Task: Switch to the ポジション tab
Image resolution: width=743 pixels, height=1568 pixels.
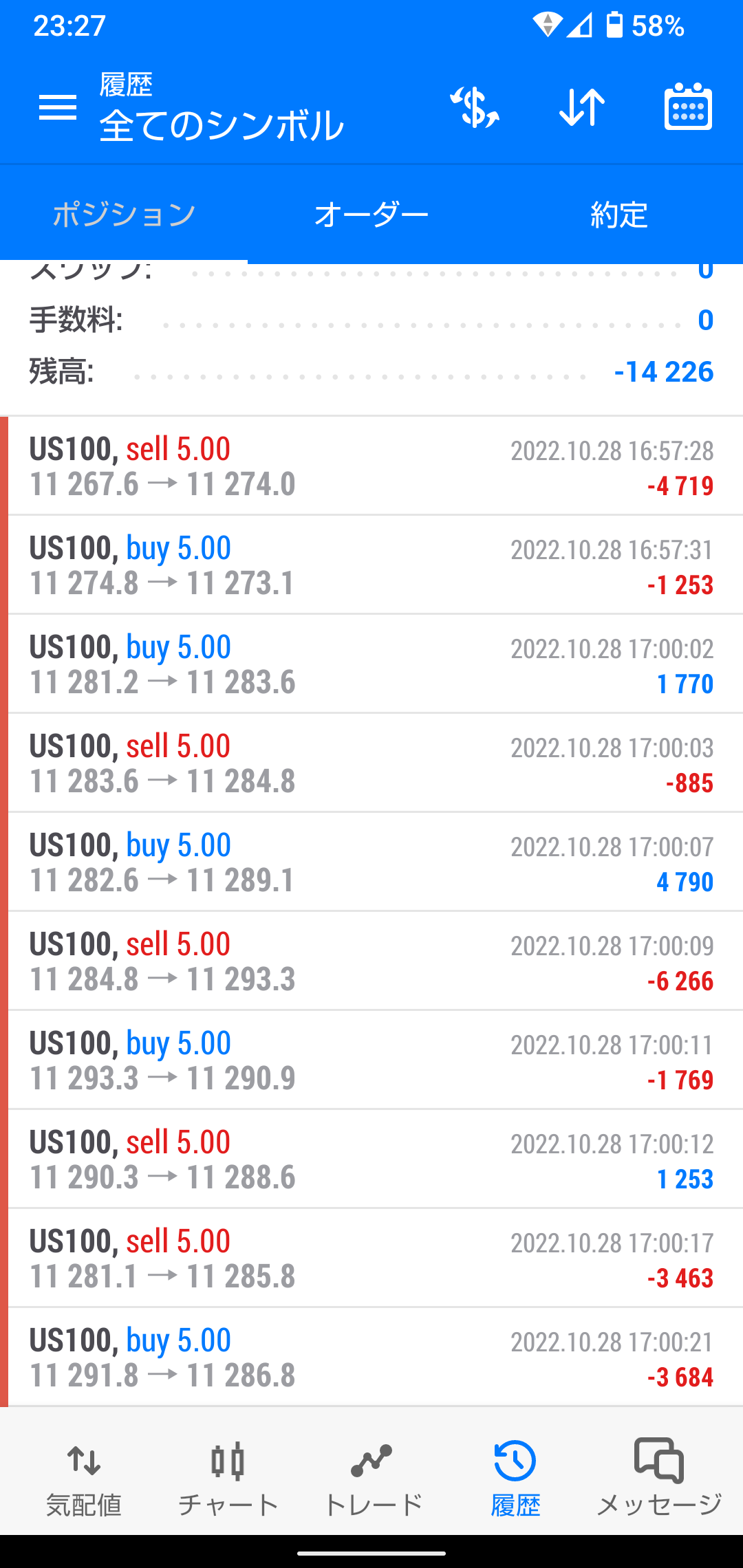Action: coord(124,215)
